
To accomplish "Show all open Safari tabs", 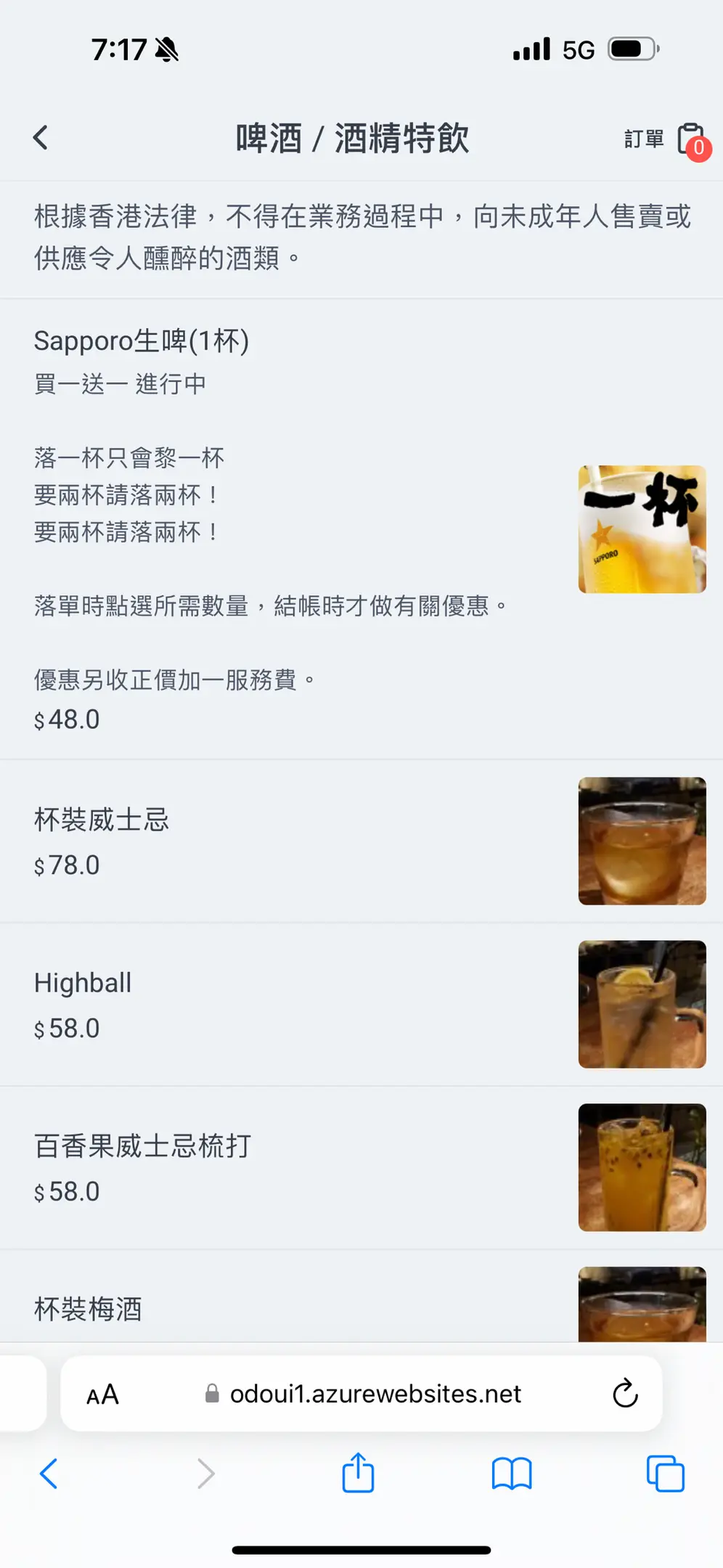I will 665,1474.
